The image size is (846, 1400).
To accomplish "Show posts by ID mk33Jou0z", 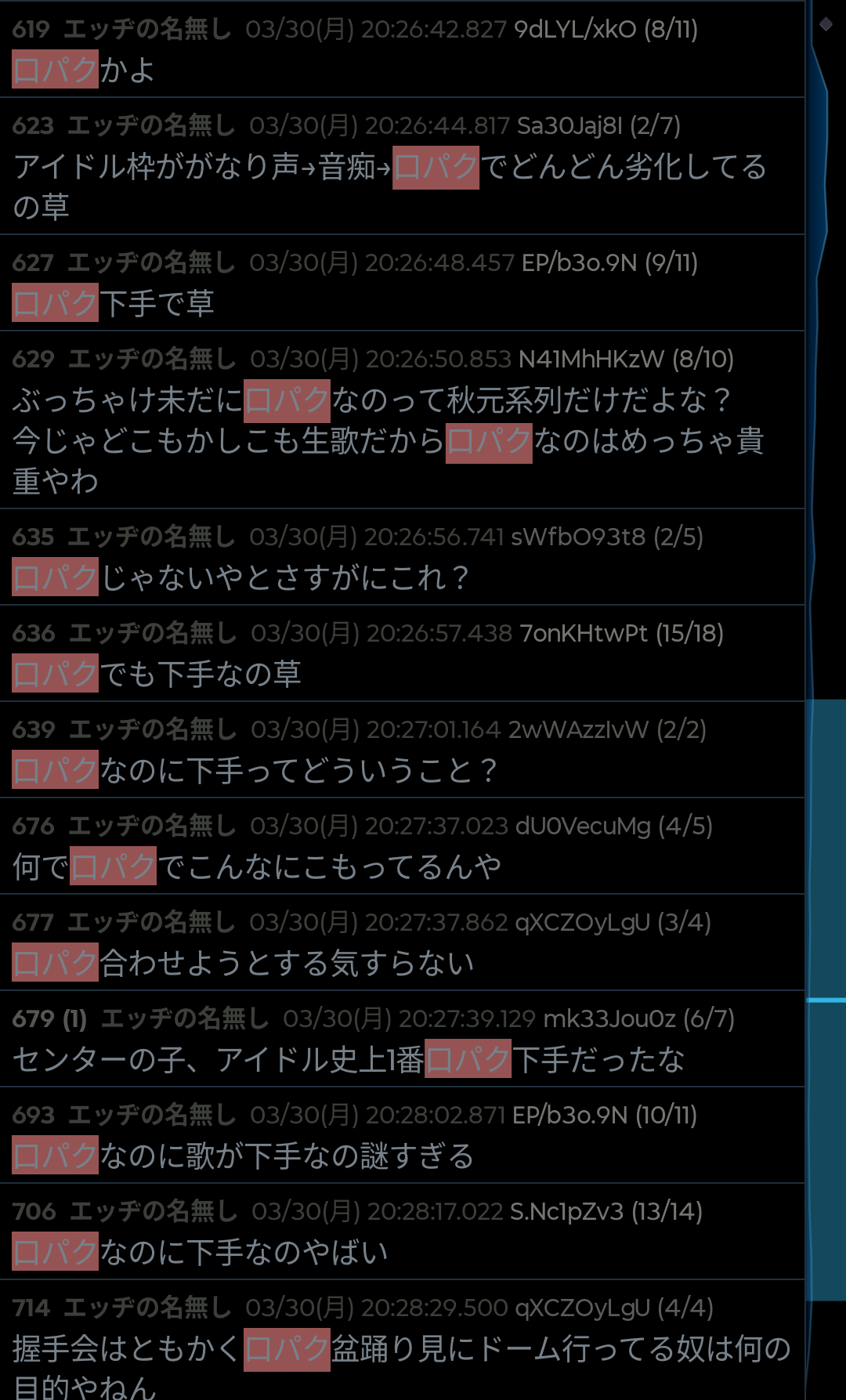I will pyautogui.click(x=609, y=1019).
